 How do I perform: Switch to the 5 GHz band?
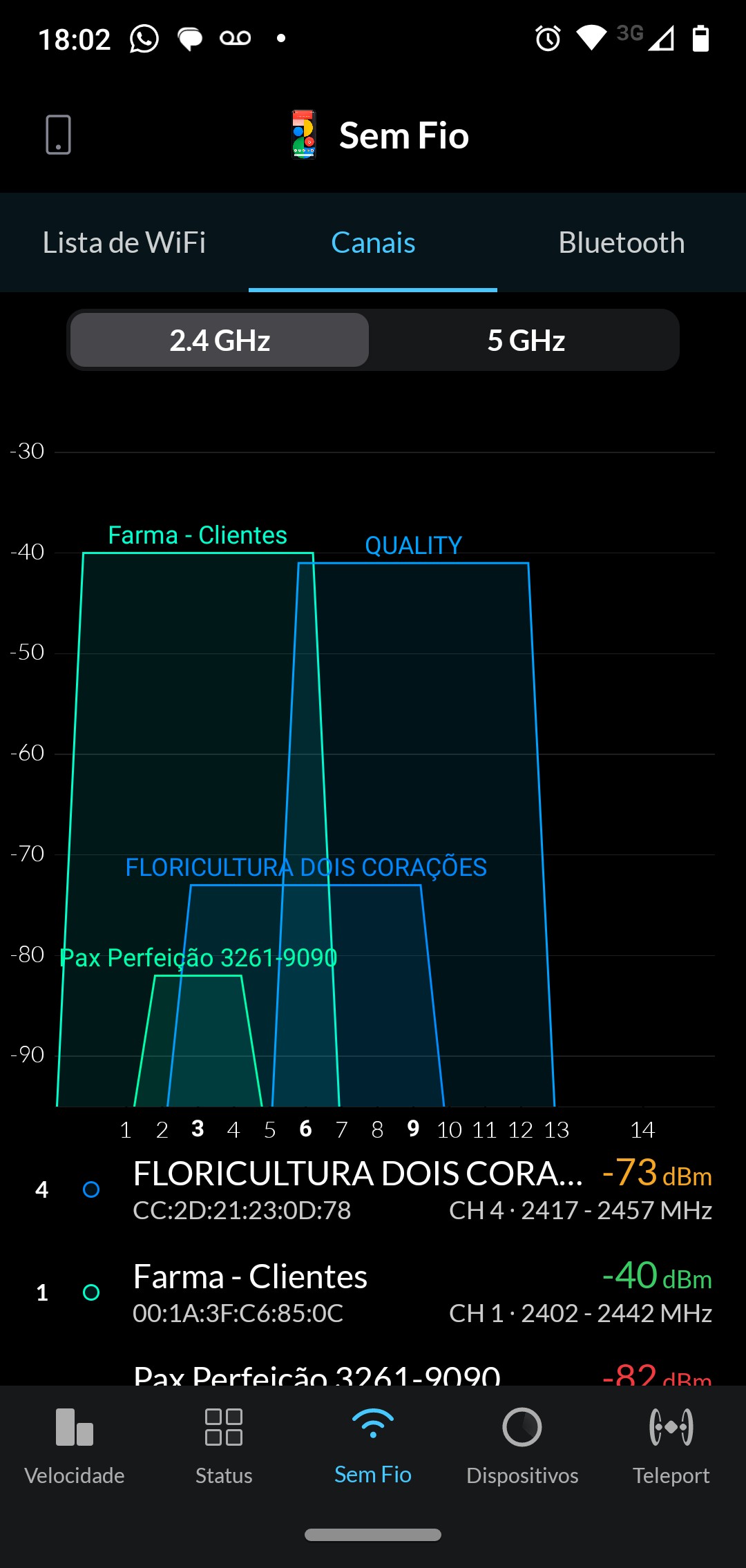(x=526, y=340)
